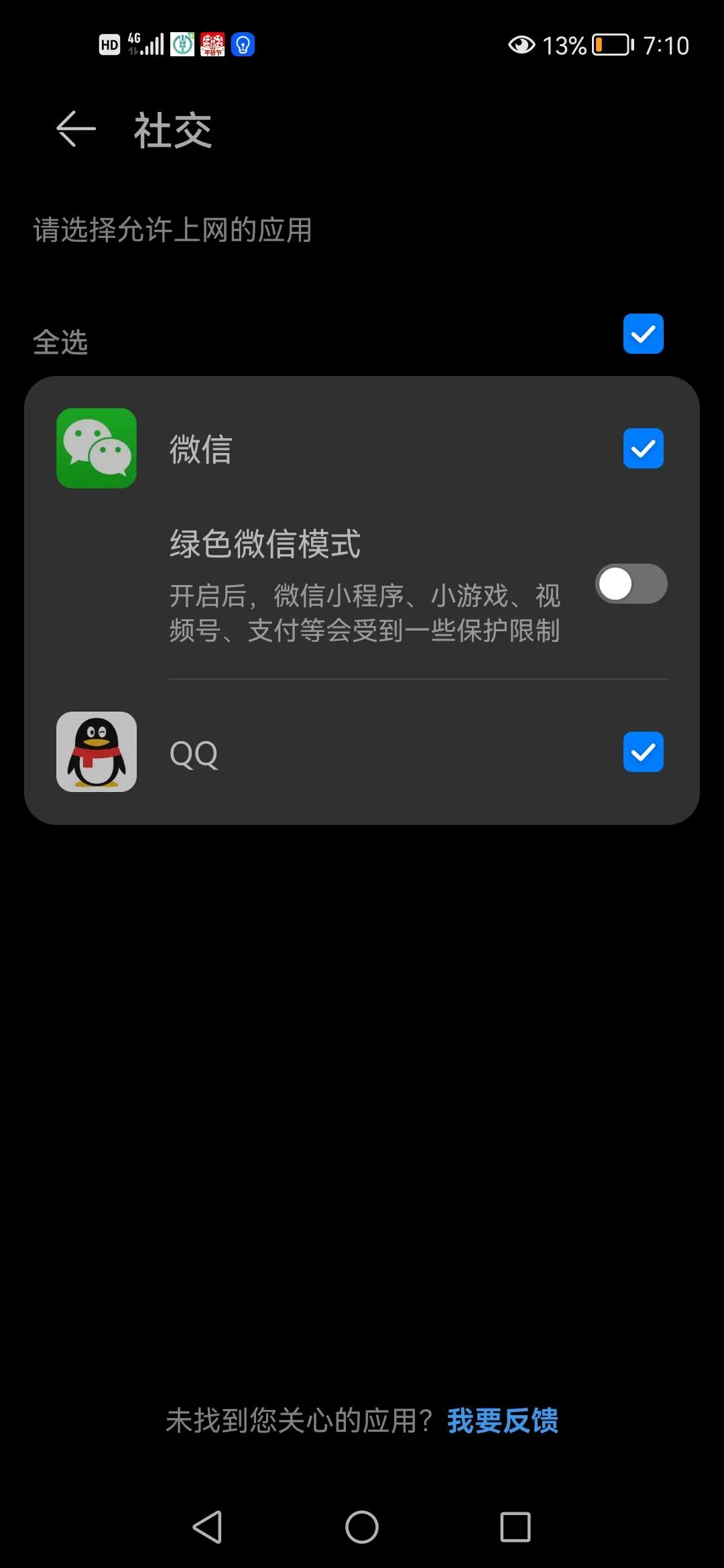Tap the time display showing 7:10
The height and width of the screenshot is (1568, 724).
point(664,45)
